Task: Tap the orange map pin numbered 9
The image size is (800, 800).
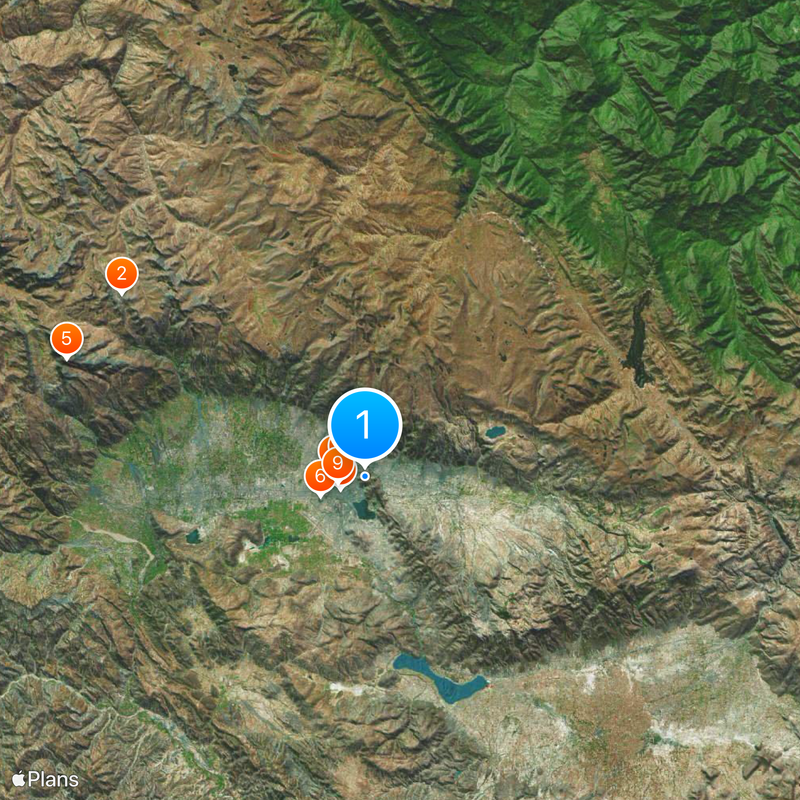Action: coord(339,464)
